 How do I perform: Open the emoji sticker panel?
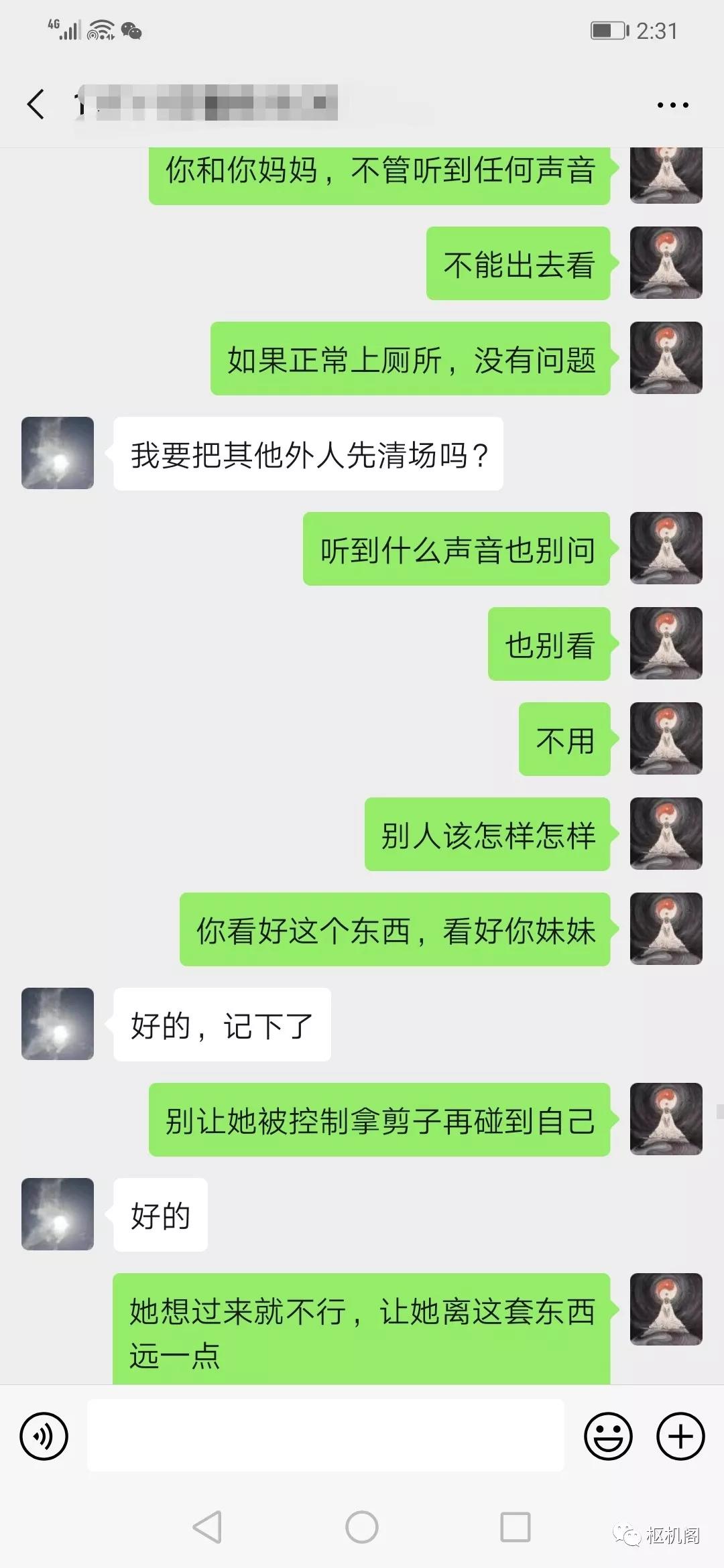point(608,1436)
